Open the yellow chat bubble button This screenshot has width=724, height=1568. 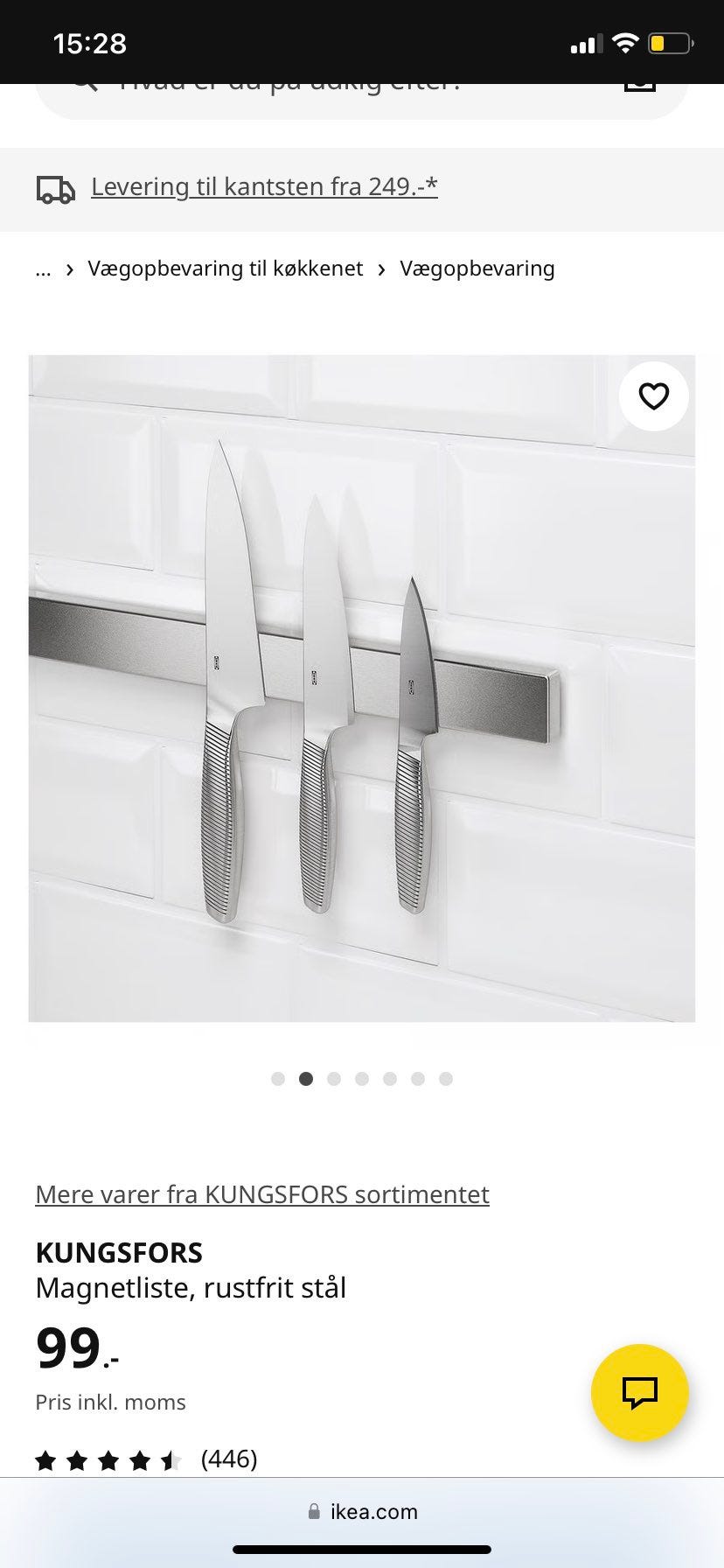tap(640, 1392)
